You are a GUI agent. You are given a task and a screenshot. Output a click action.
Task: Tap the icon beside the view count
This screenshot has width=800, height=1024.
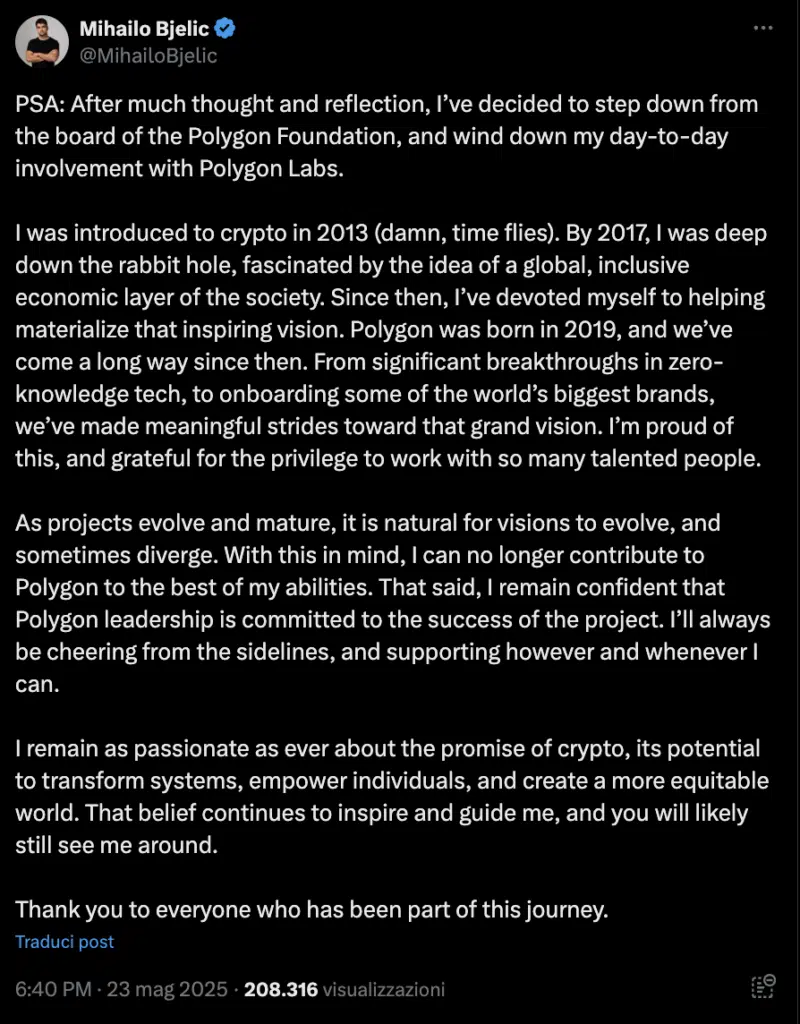click(763, 987)
